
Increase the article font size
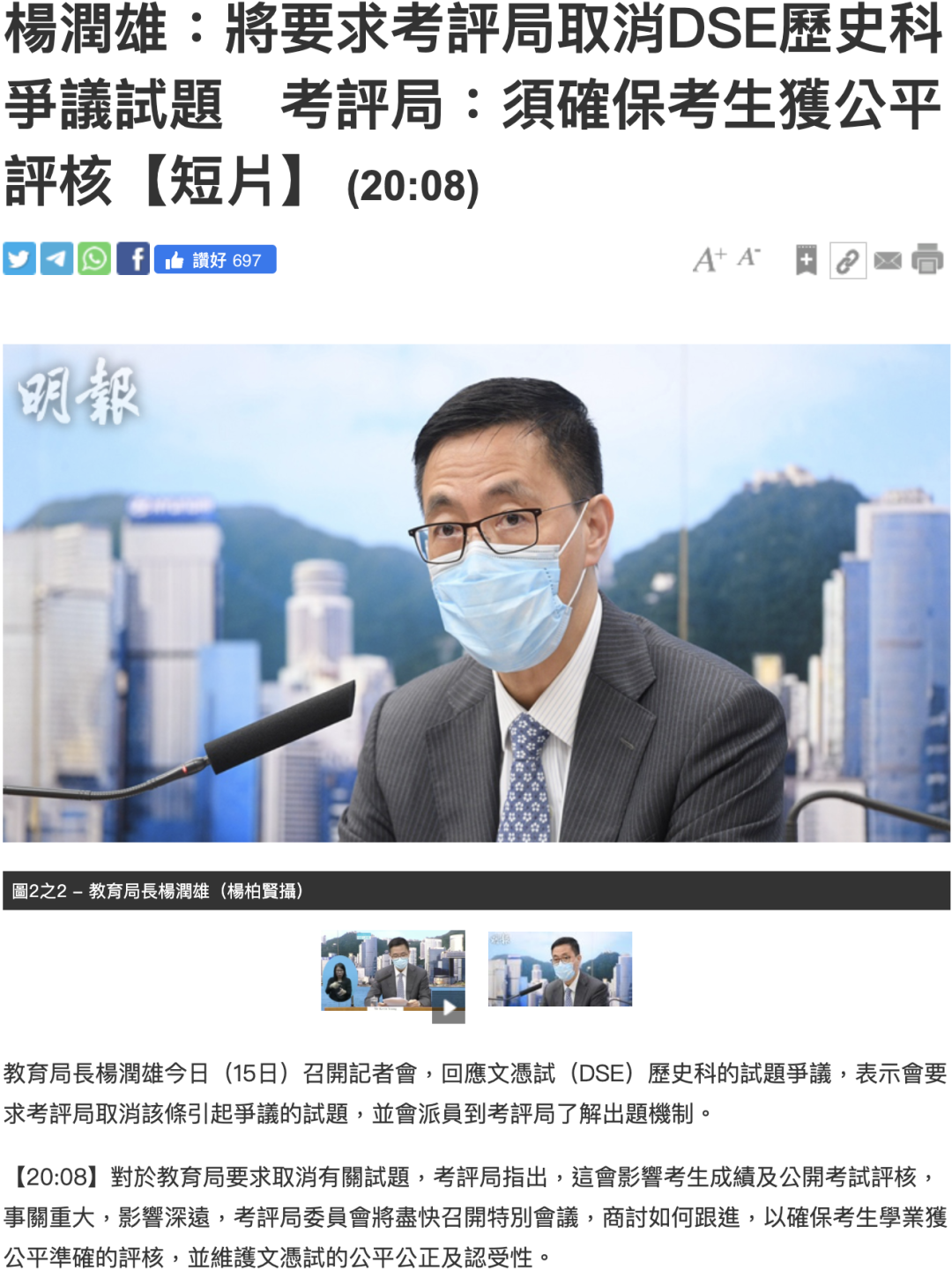pos(709,260)
